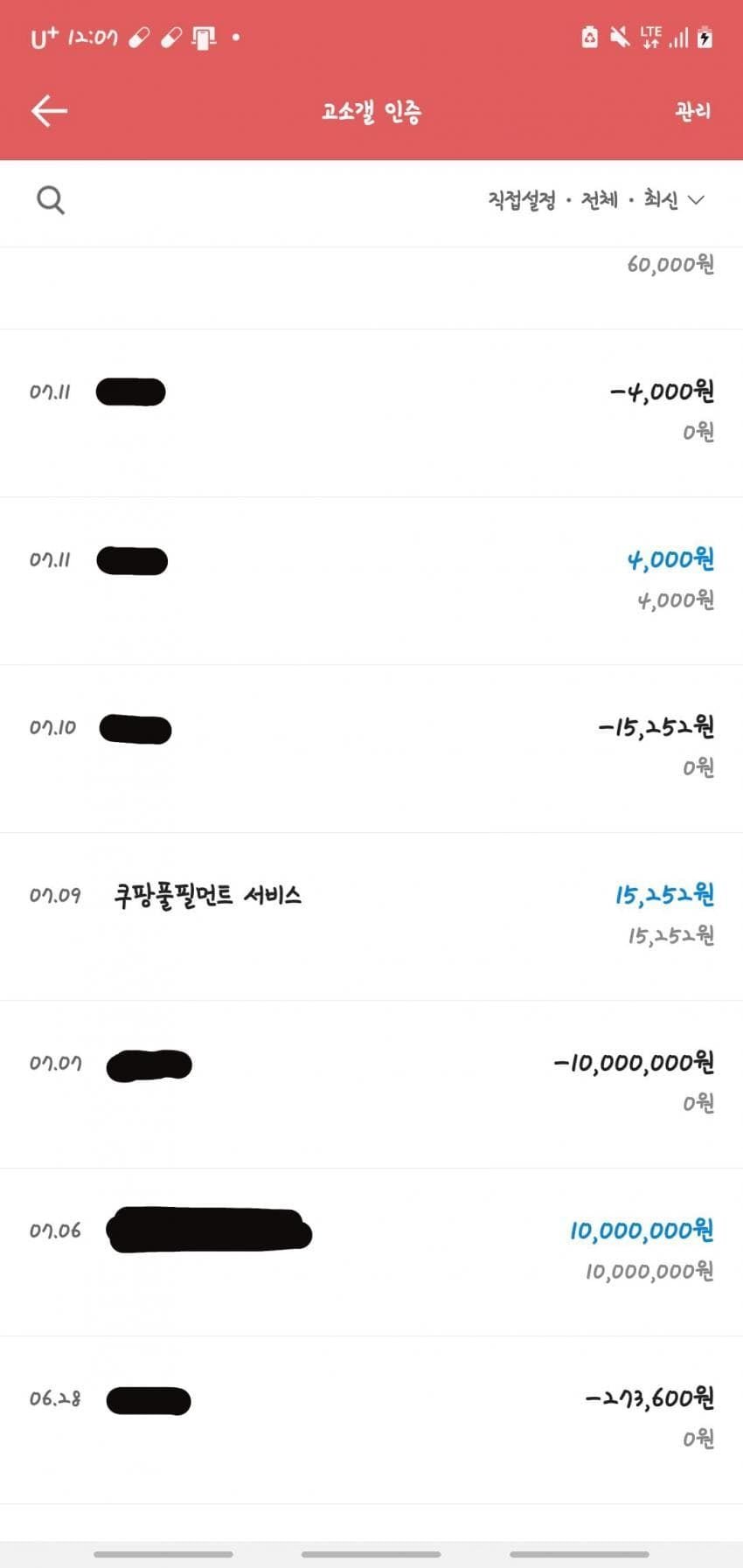
Task: Expand the 직접설정 · 전체 · 최신 filter
Action: pyautogui.click(x=596, y=200)
